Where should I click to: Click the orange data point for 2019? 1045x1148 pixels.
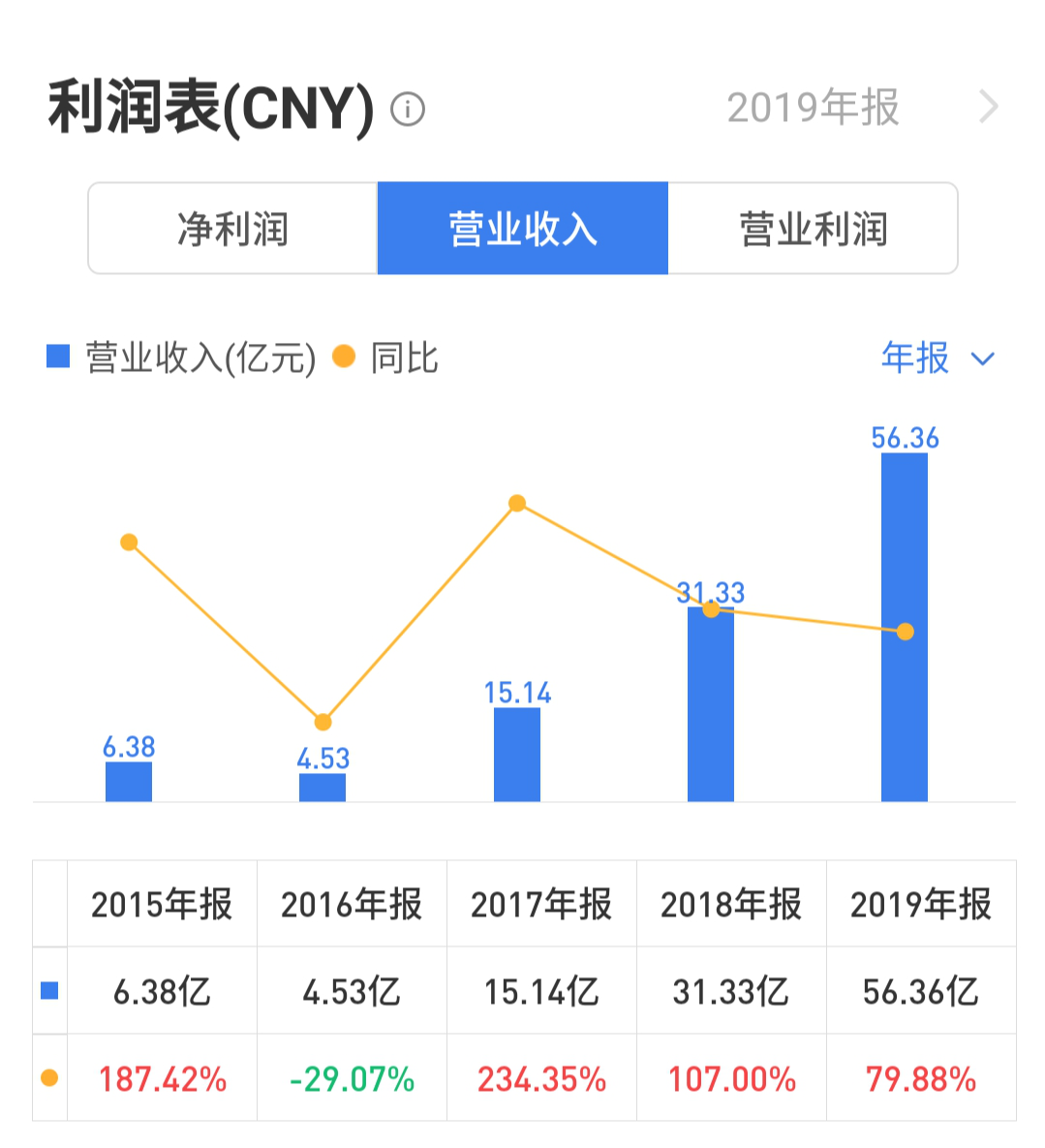(904, 632)
